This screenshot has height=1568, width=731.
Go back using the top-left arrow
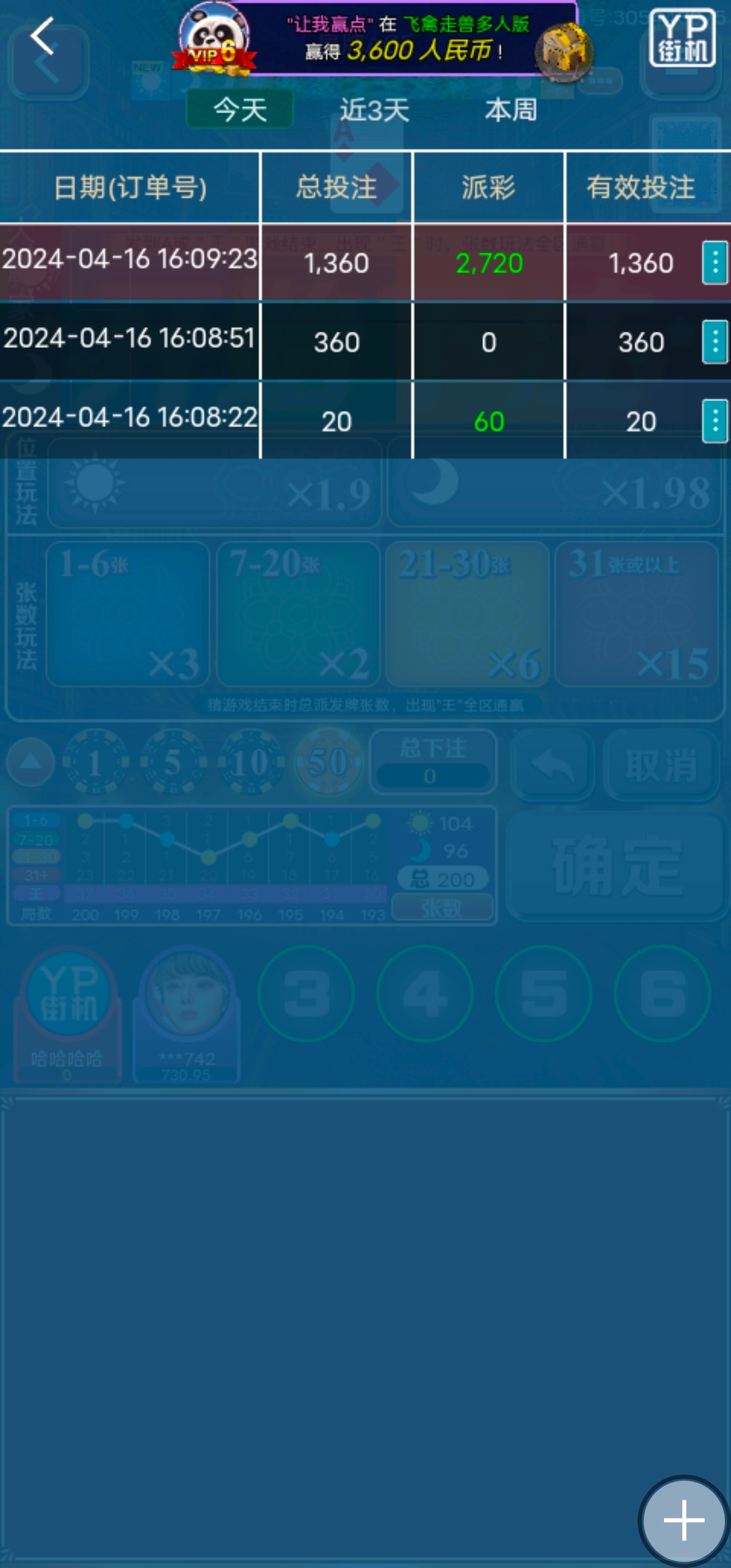43,37
